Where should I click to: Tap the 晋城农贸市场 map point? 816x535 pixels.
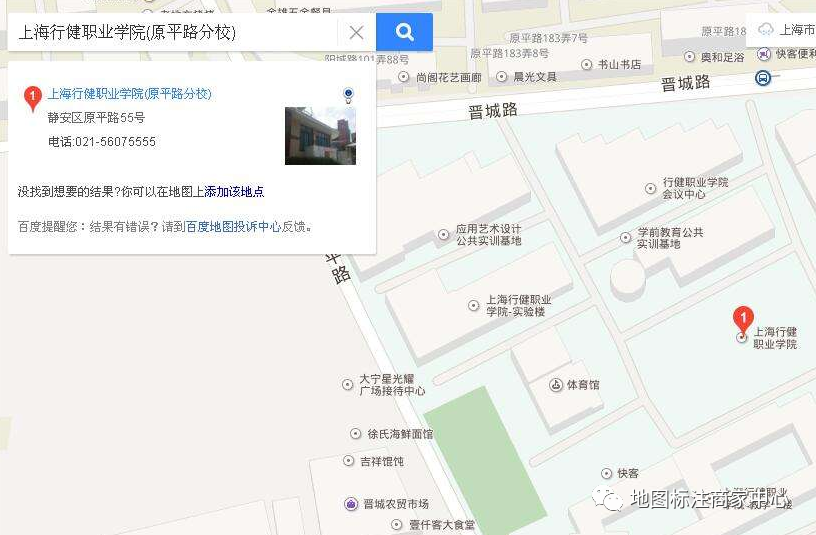350,504
